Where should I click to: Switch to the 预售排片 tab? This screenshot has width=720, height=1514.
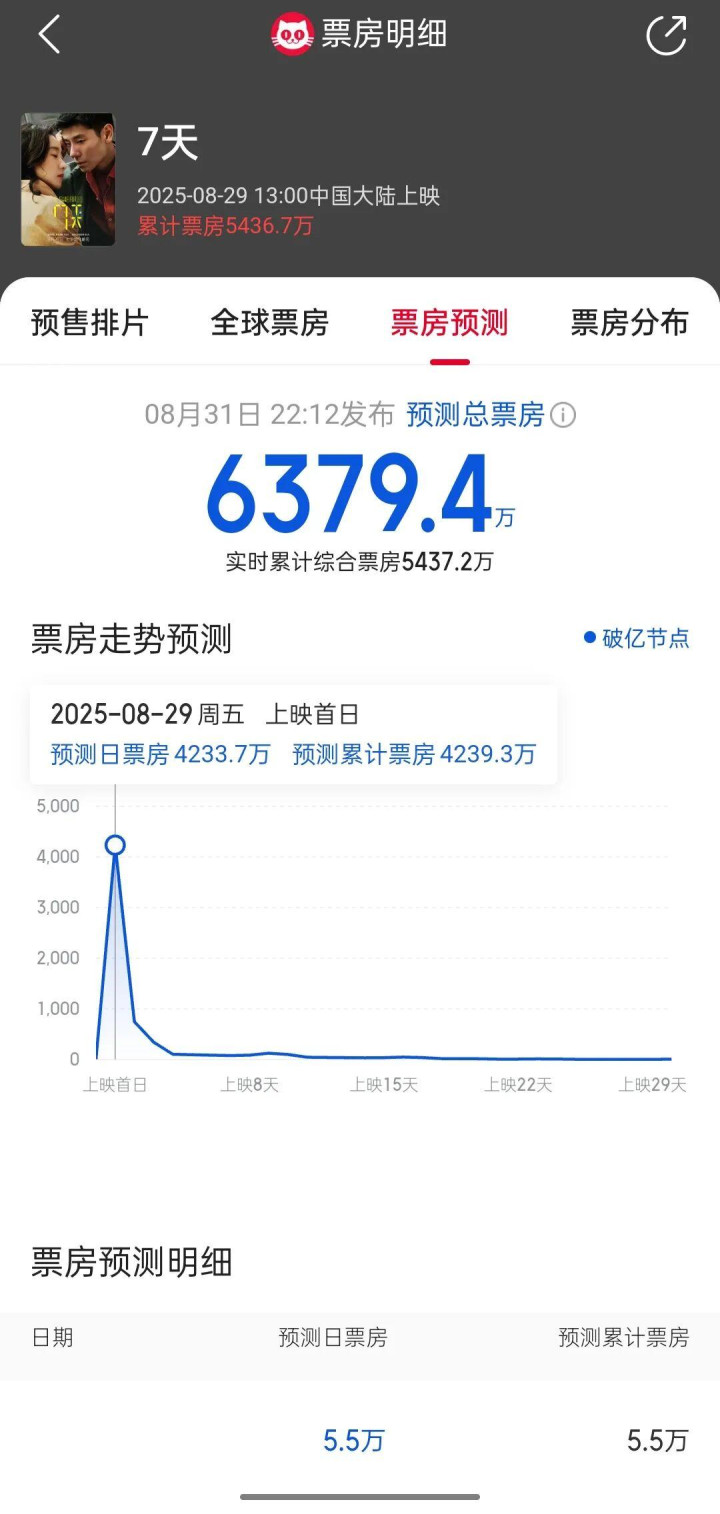pyautogui.click(x=90, y=323)
